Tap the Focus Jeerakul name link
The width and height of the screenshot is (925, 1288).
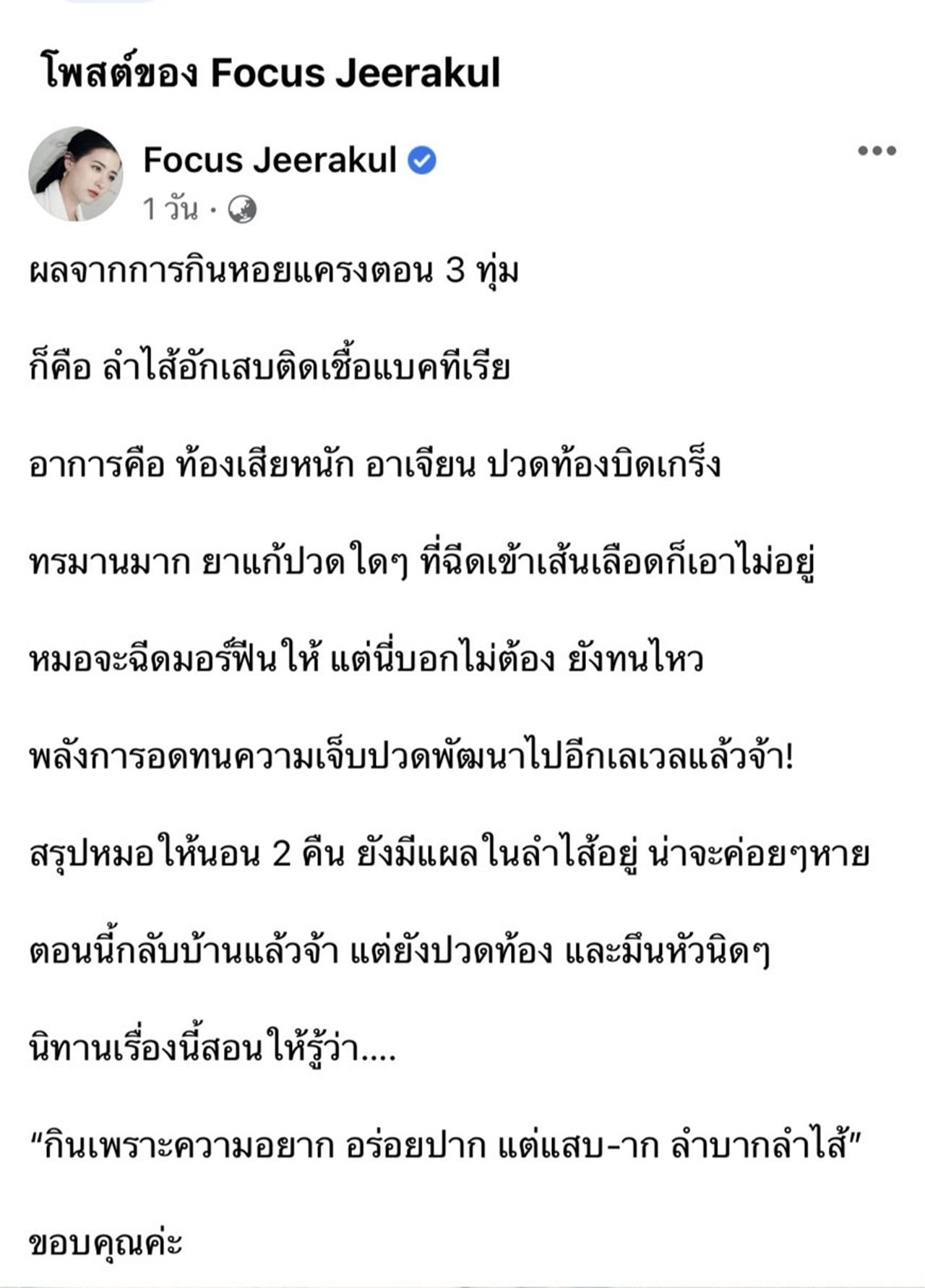pos(270,160)
